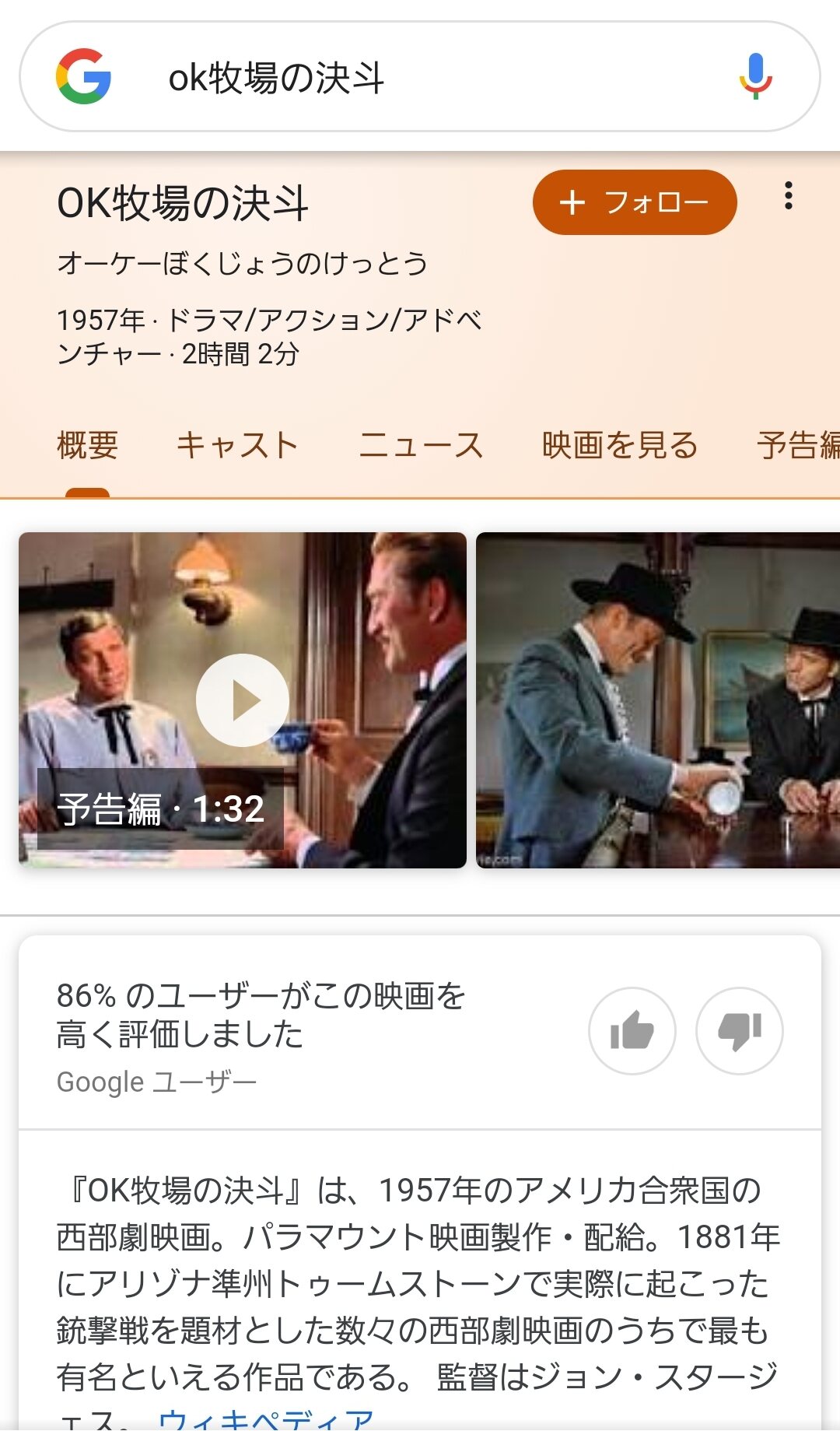840x1431 pixels.
Task: Open the three-dot overflow menu
Action: pyautogui.click(x=788, y=196)
